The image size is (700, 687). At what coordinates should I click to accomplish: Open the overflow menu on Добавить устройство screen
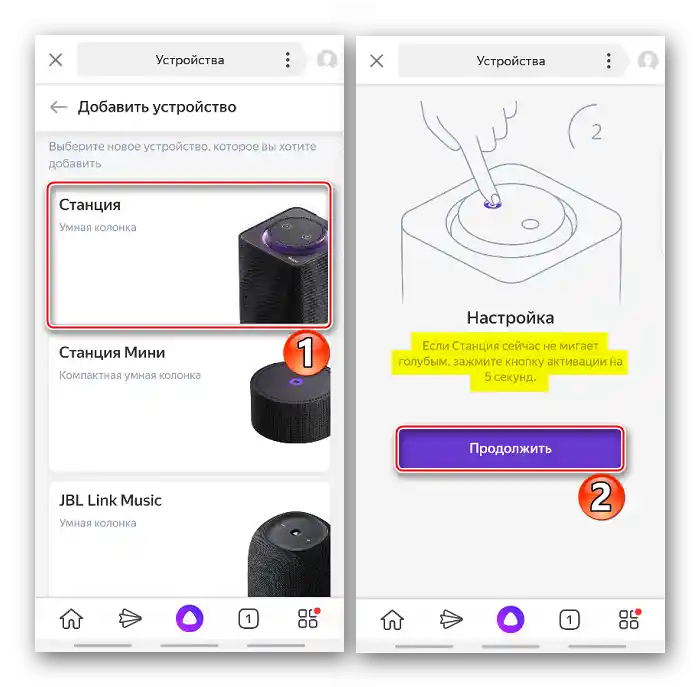click(x=288, y=60)
